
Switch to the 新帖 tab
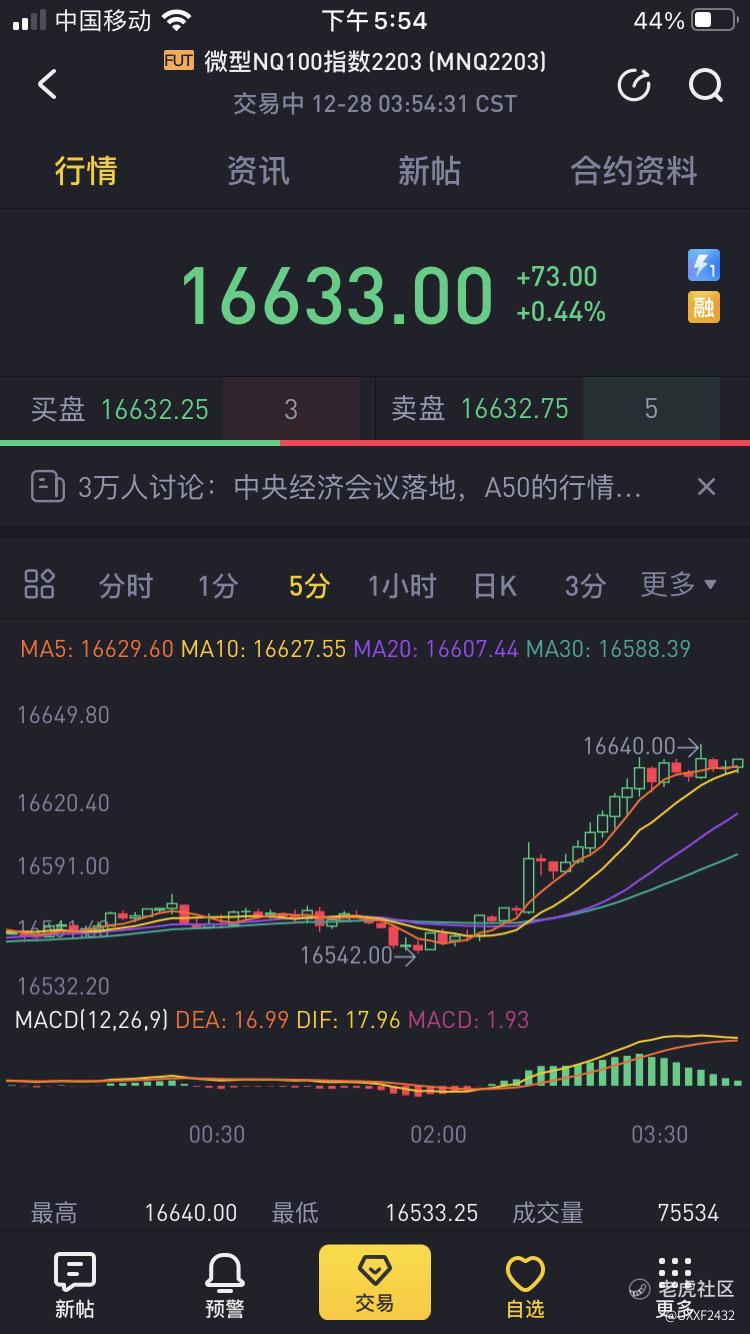tap(429, 171)
